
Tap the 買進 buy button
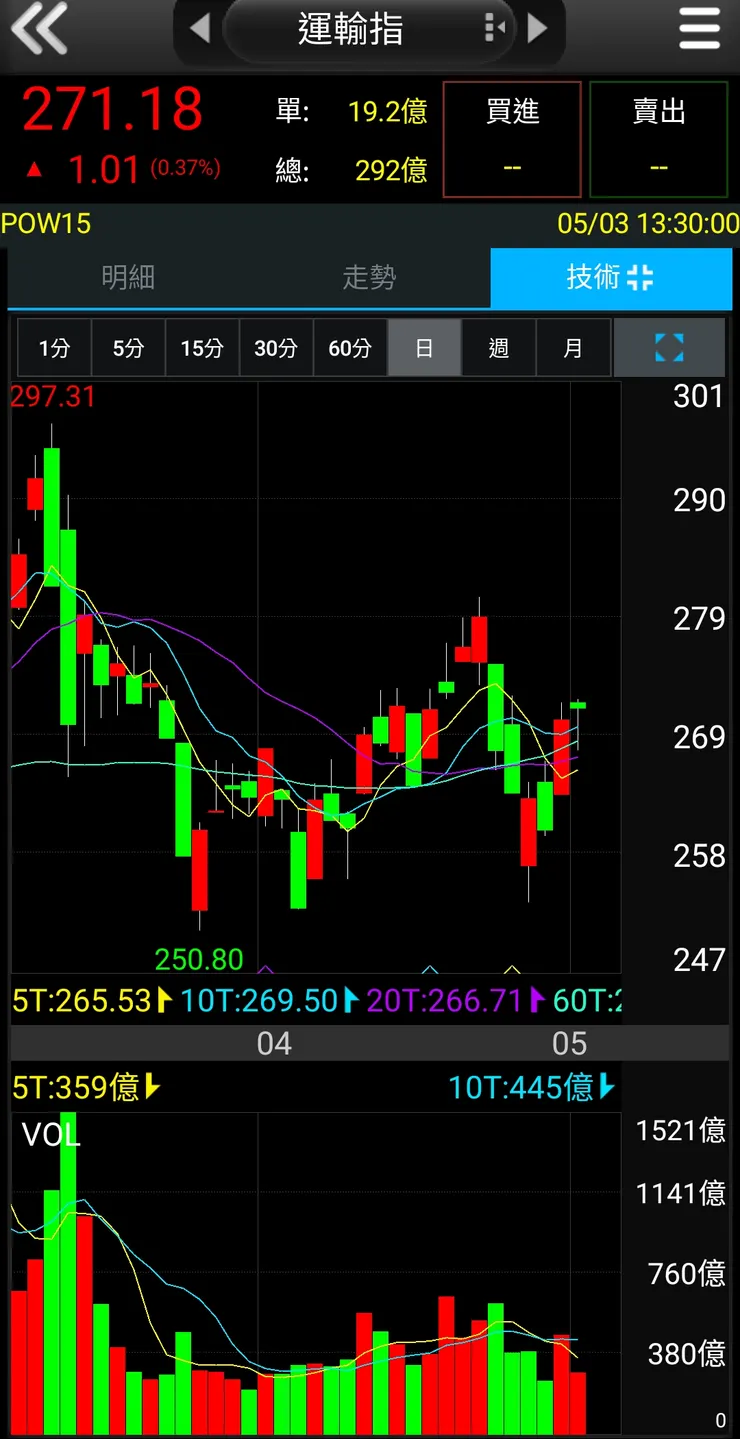click(x=512, y=139)
